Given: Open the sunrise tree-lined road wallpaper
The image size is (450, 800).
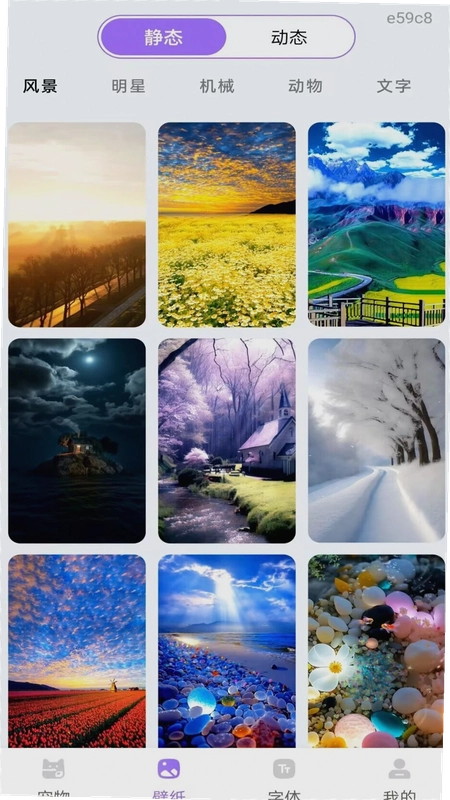Looking at the screenshot, I should [x=77, y=224].
